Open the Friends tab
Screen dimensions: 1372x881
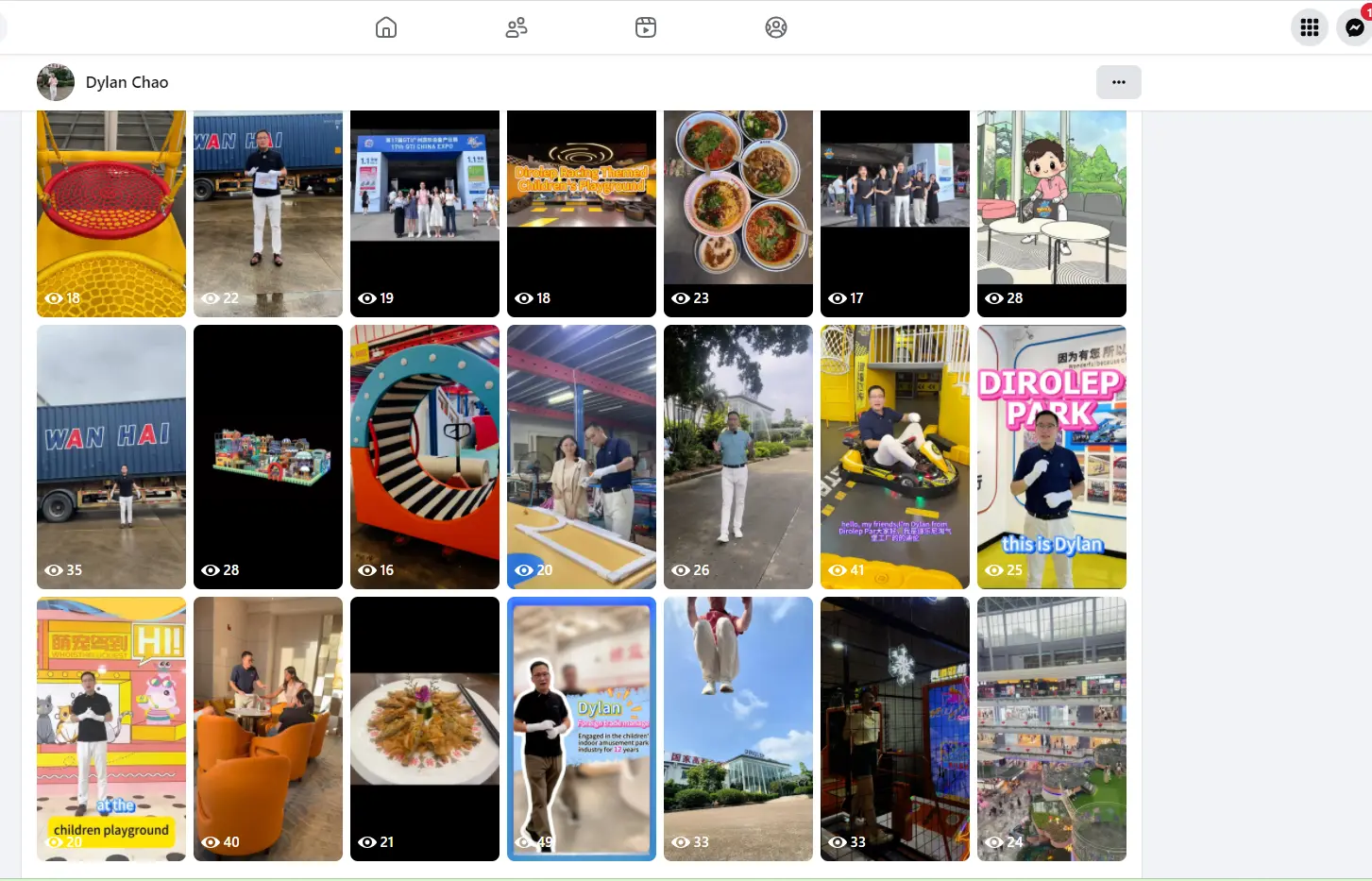[x=517, y=27]
